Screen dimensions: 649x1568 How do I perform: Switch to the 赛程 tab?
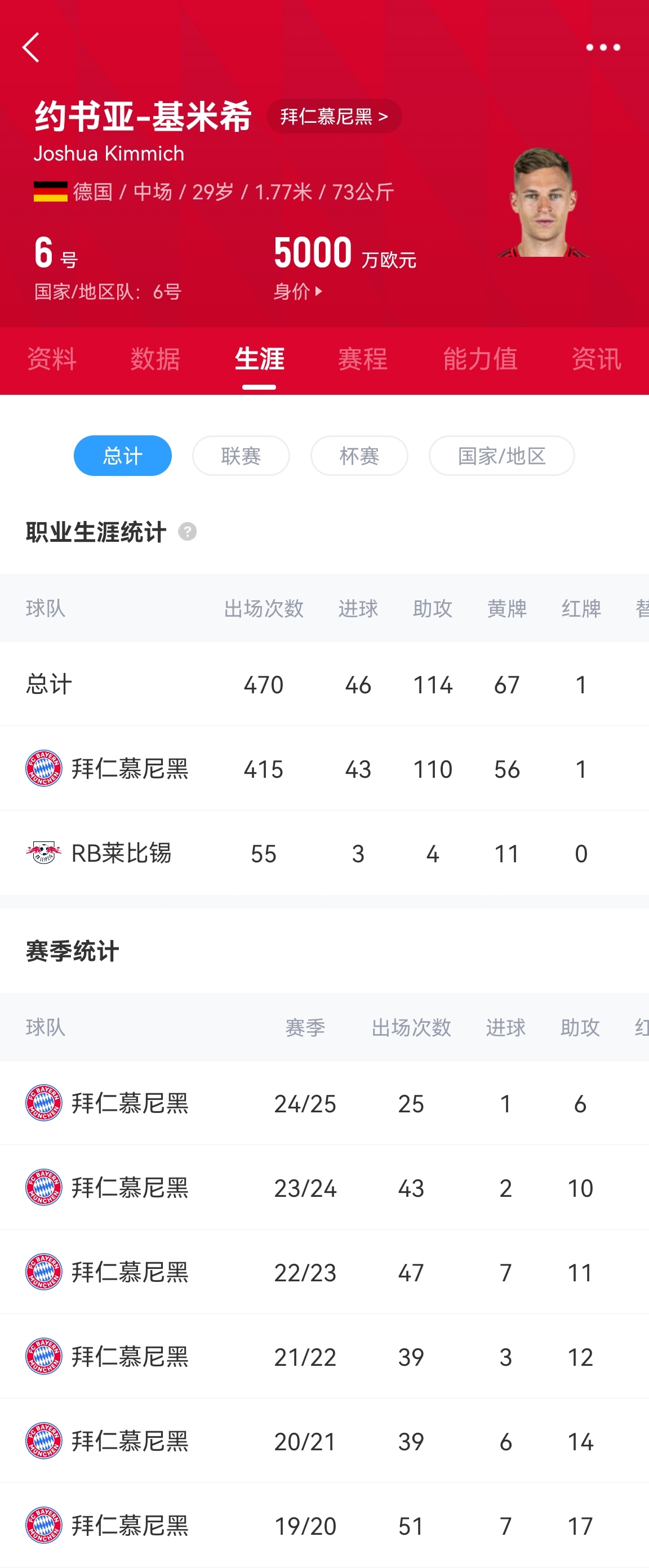point(363,359)
